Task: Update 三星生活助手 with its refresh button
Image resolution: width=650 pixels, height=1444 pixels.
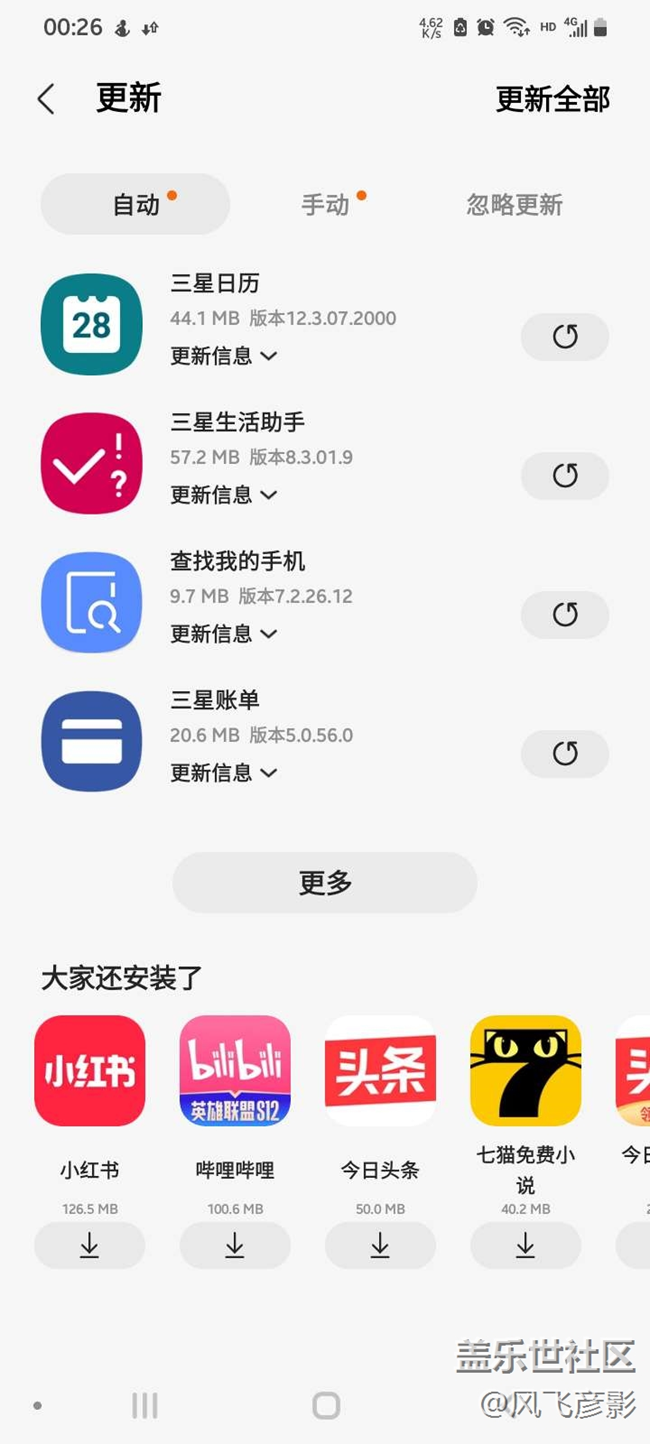Action: [x=565, y=476]
